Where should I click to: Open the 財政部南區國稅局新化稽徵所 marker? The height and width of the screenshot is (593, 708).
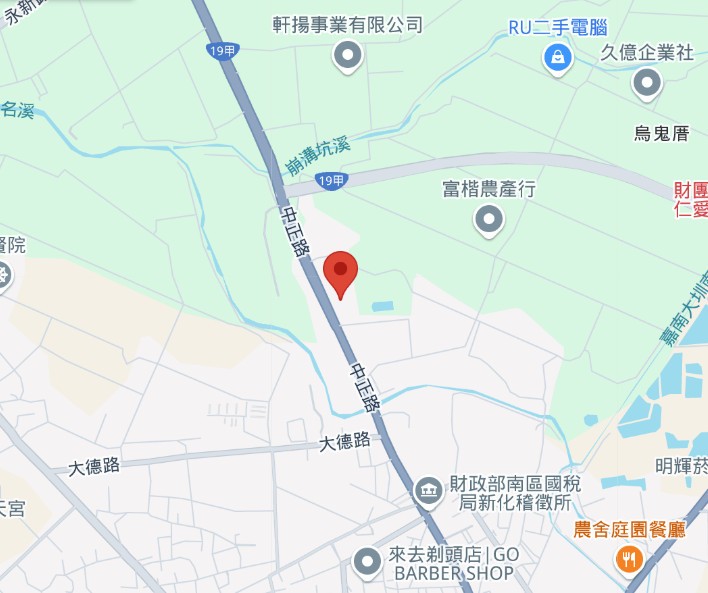427,491
